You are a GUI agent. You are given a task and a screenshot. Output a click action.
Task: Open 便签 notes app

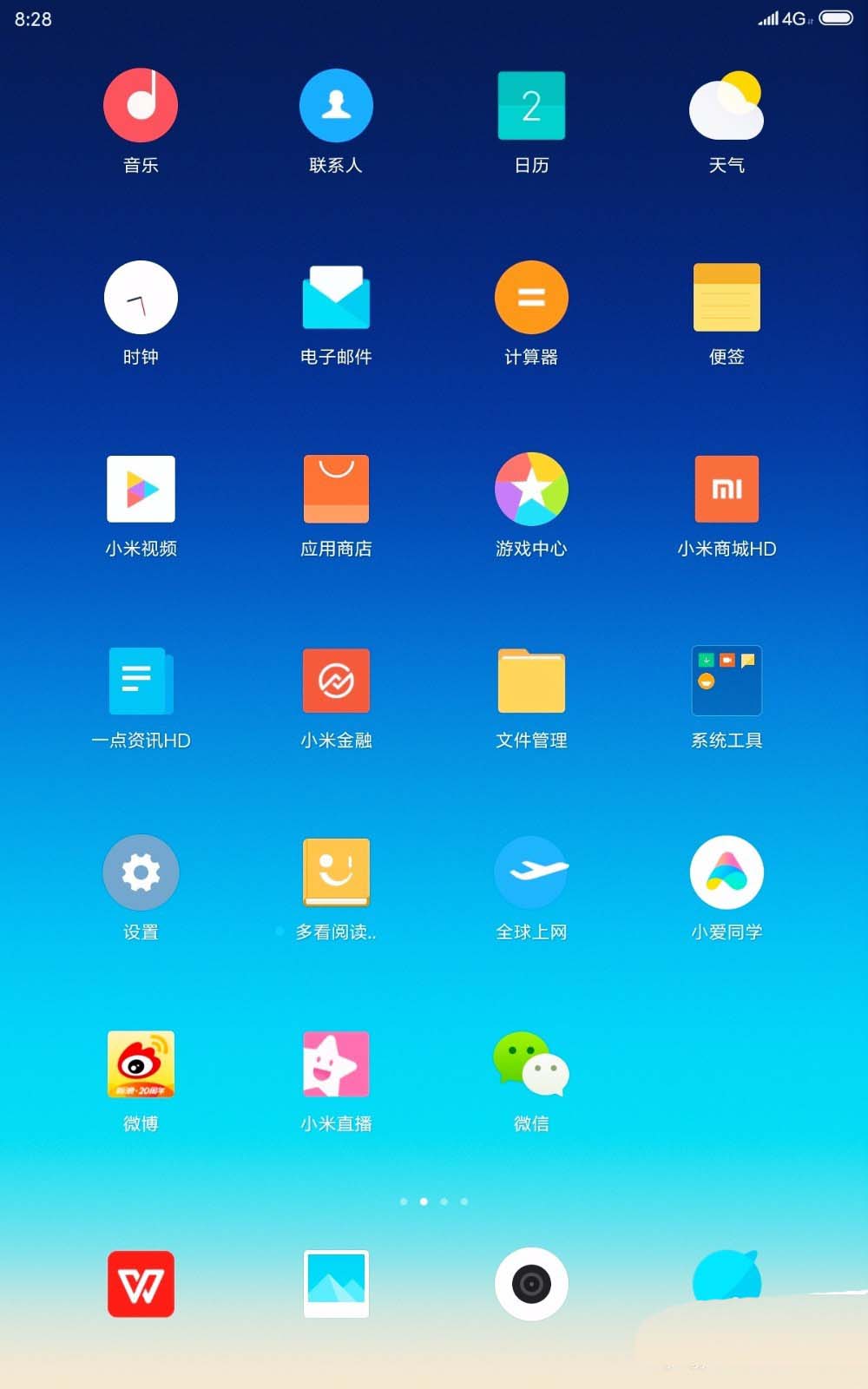click(727, 298)
